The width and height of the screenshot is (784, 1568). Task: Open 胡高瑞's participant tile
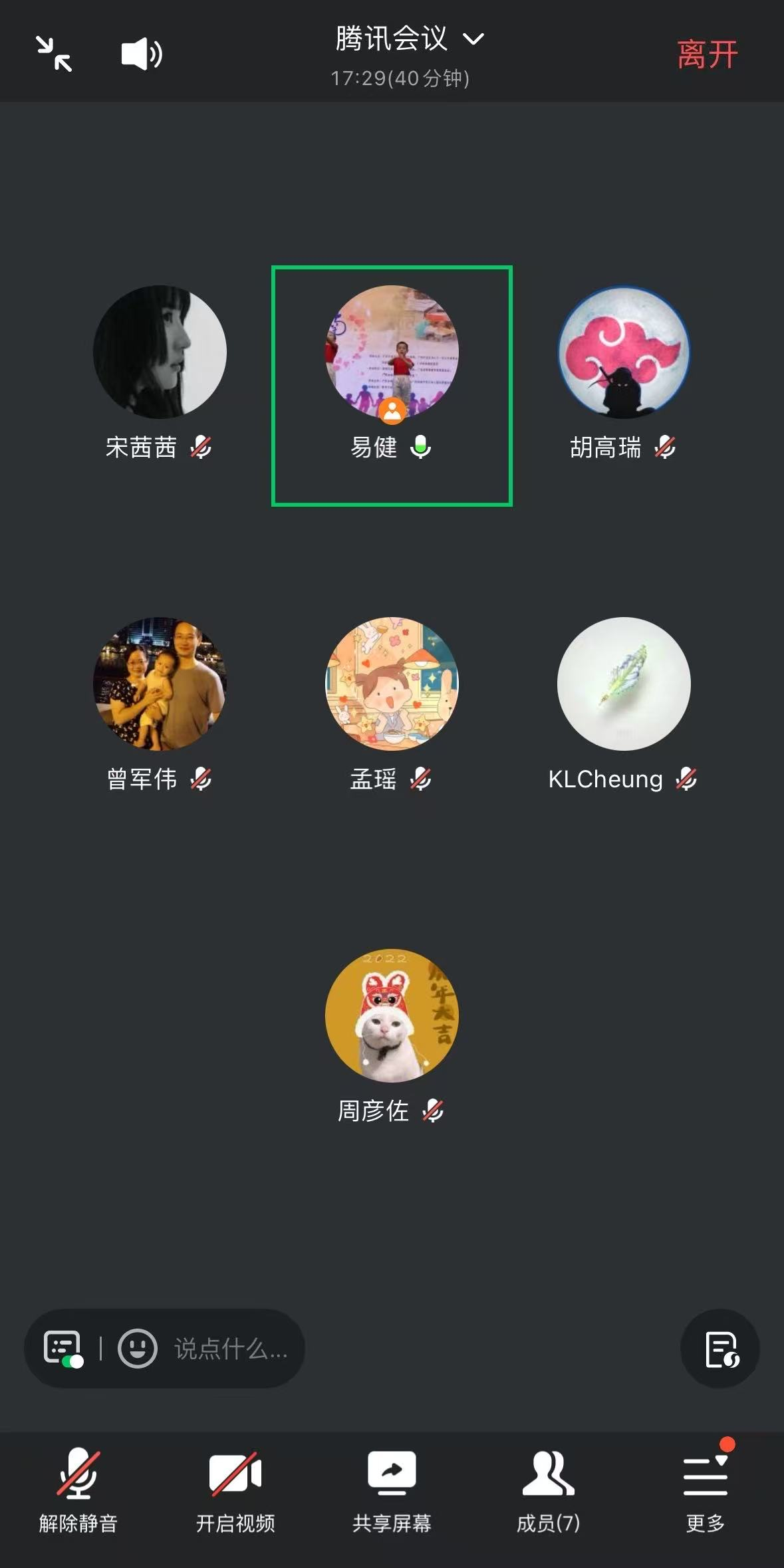tap(623, 352)
